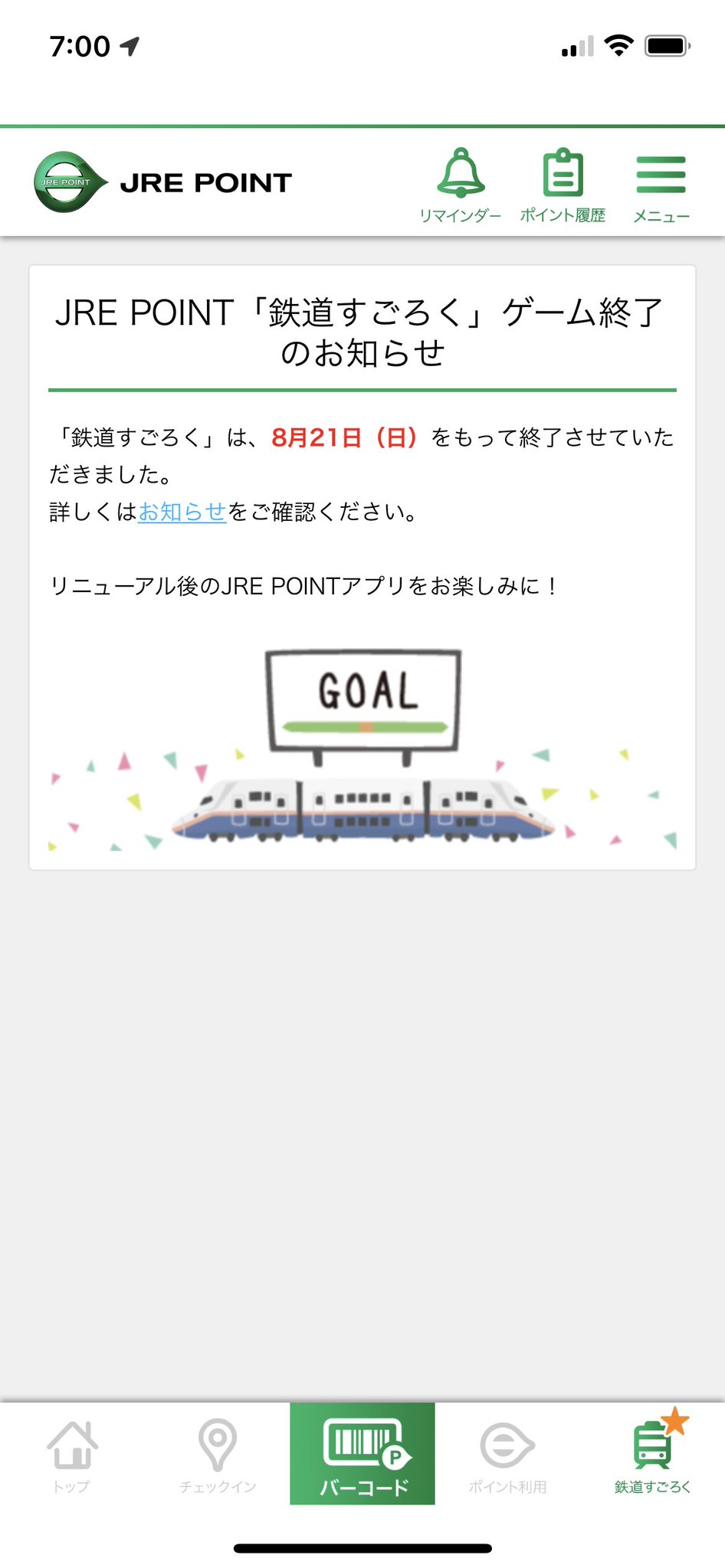Open the ポイント利用 tab
The height and width of the screenshot is (1568, 725).
point(507,1455)
